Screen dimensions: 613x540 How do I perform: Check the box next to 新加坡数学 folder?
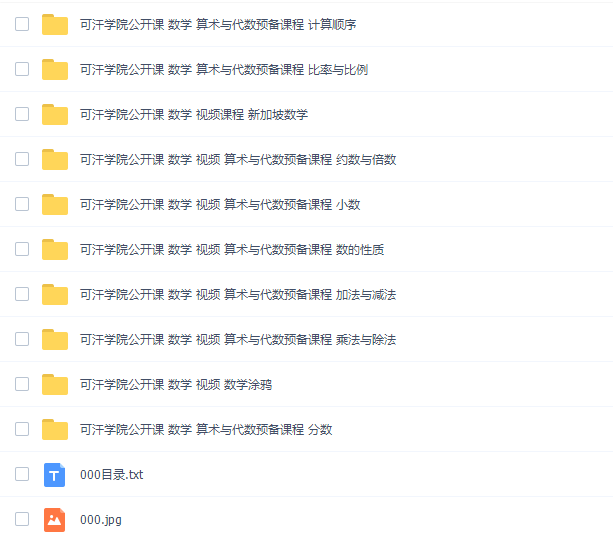click(22, 114)
